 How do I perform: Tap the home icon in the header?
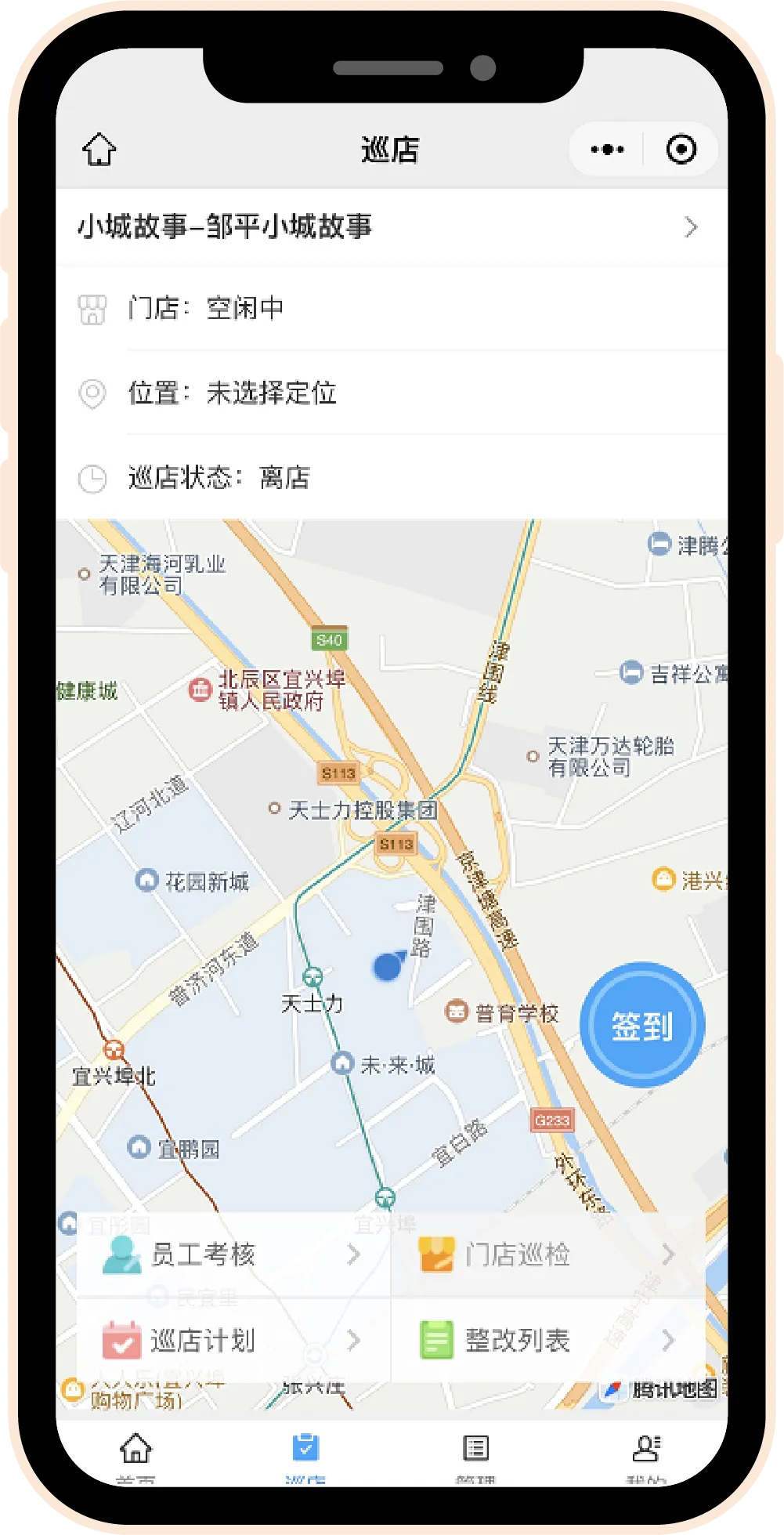(x=99, y=149)
